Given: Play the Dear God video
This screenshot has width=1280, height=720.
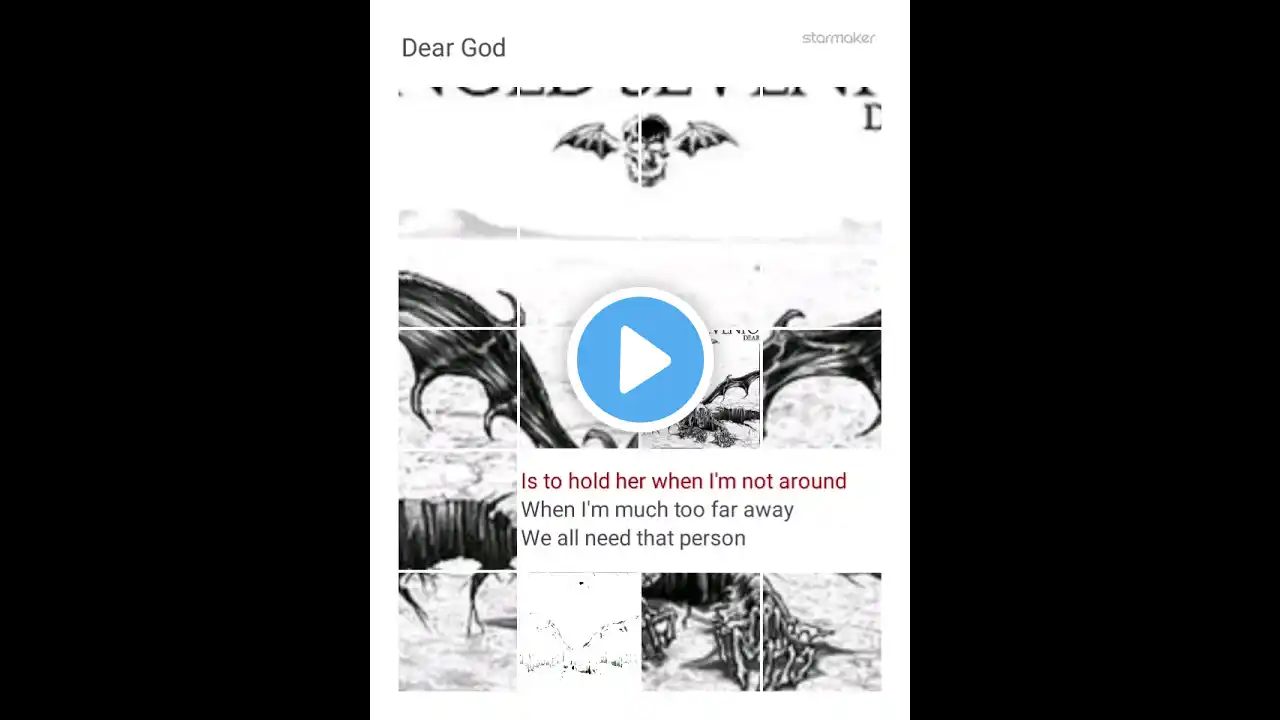Looking at the screenshot, I should (640, 359).
